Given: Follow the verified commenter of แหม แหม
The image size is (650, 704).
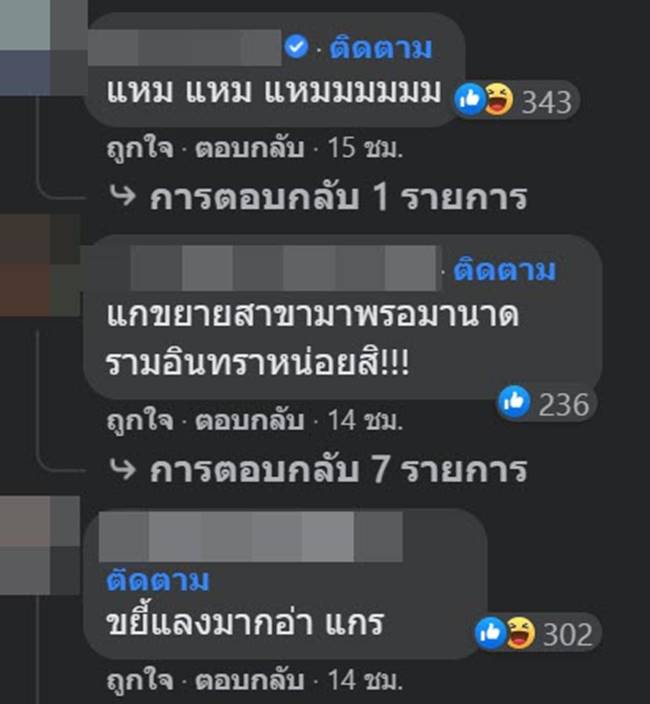Looking at the screenshot, I should point(382,47).
